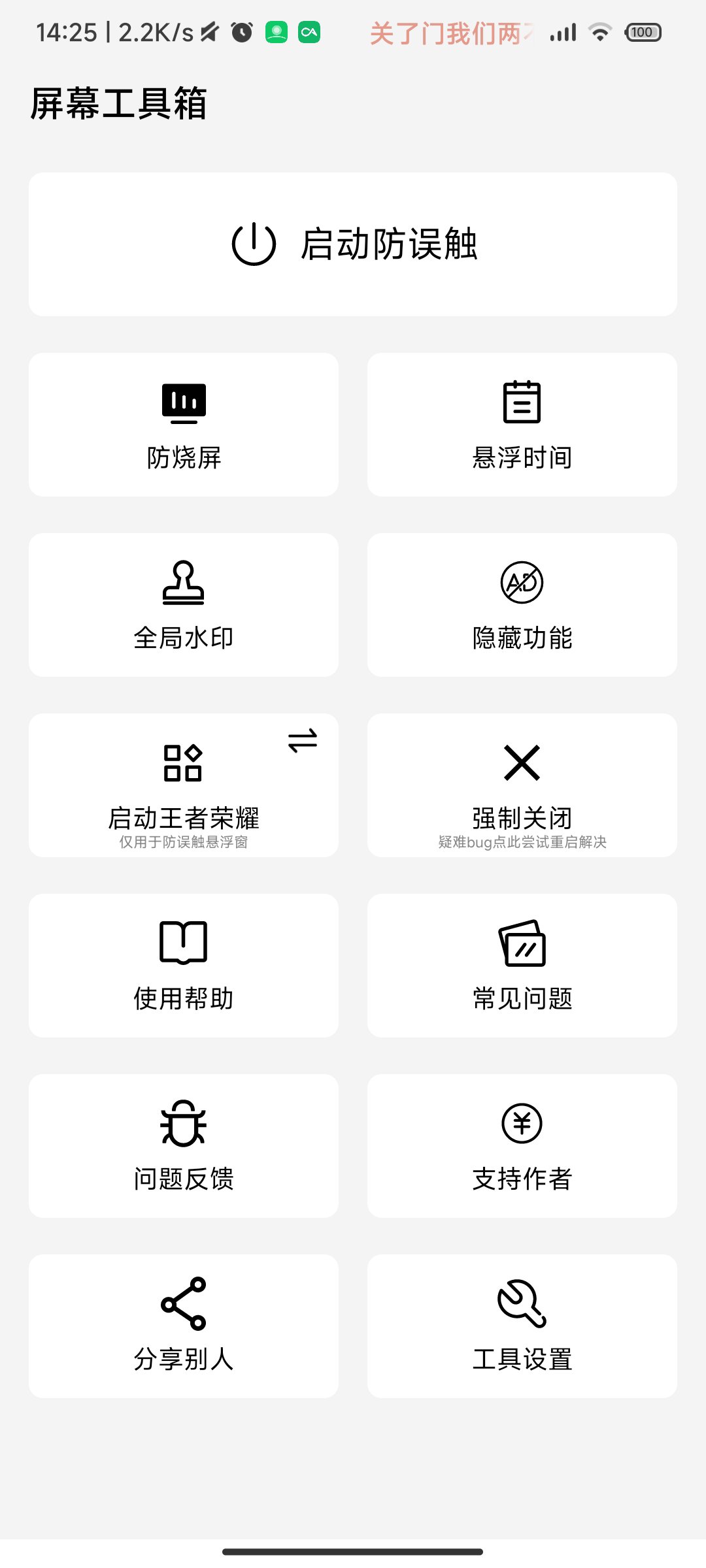Tap 强制关闭 to force close

(x=522, y=785)
